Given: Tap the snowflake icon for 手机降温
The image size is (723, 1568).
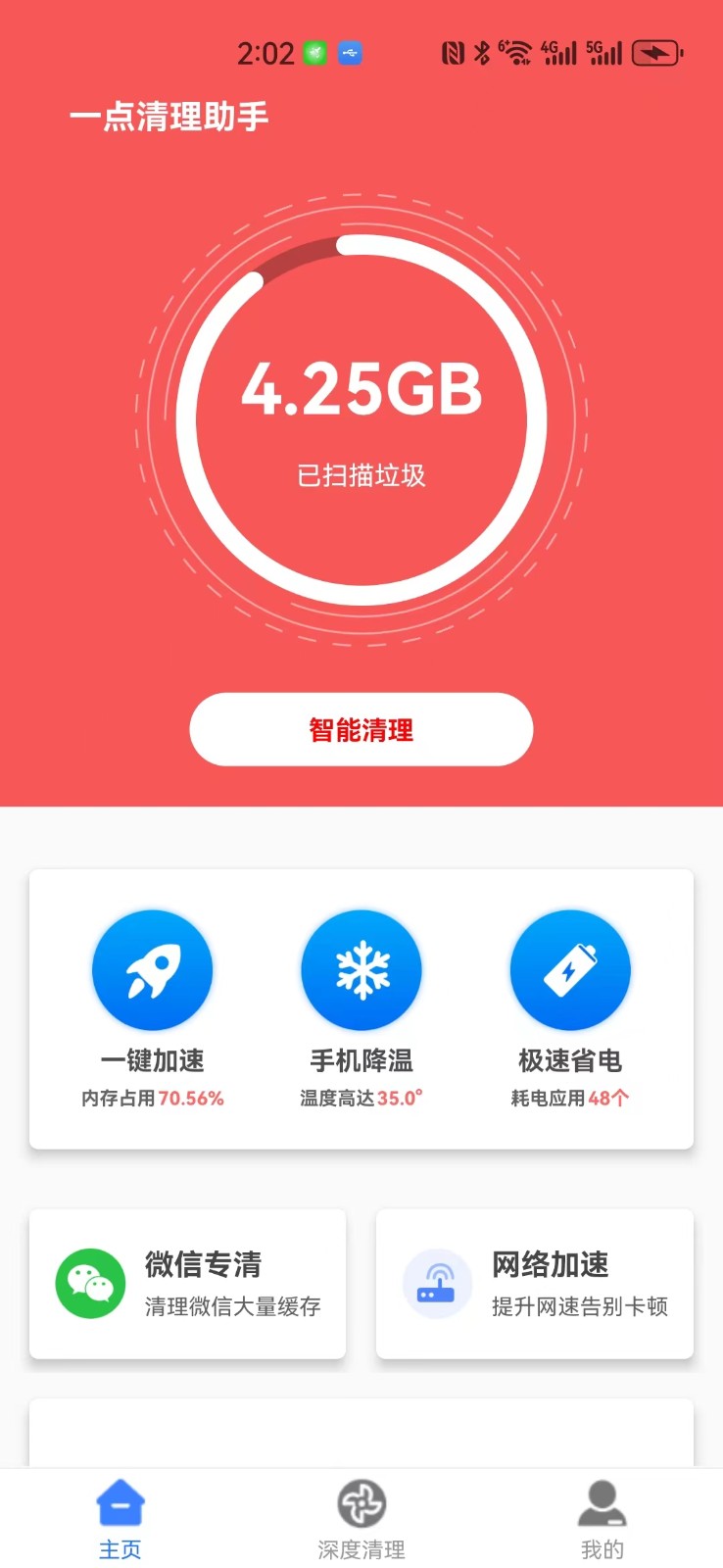Looking at the screenshot, I should click(x=361, y=969).
